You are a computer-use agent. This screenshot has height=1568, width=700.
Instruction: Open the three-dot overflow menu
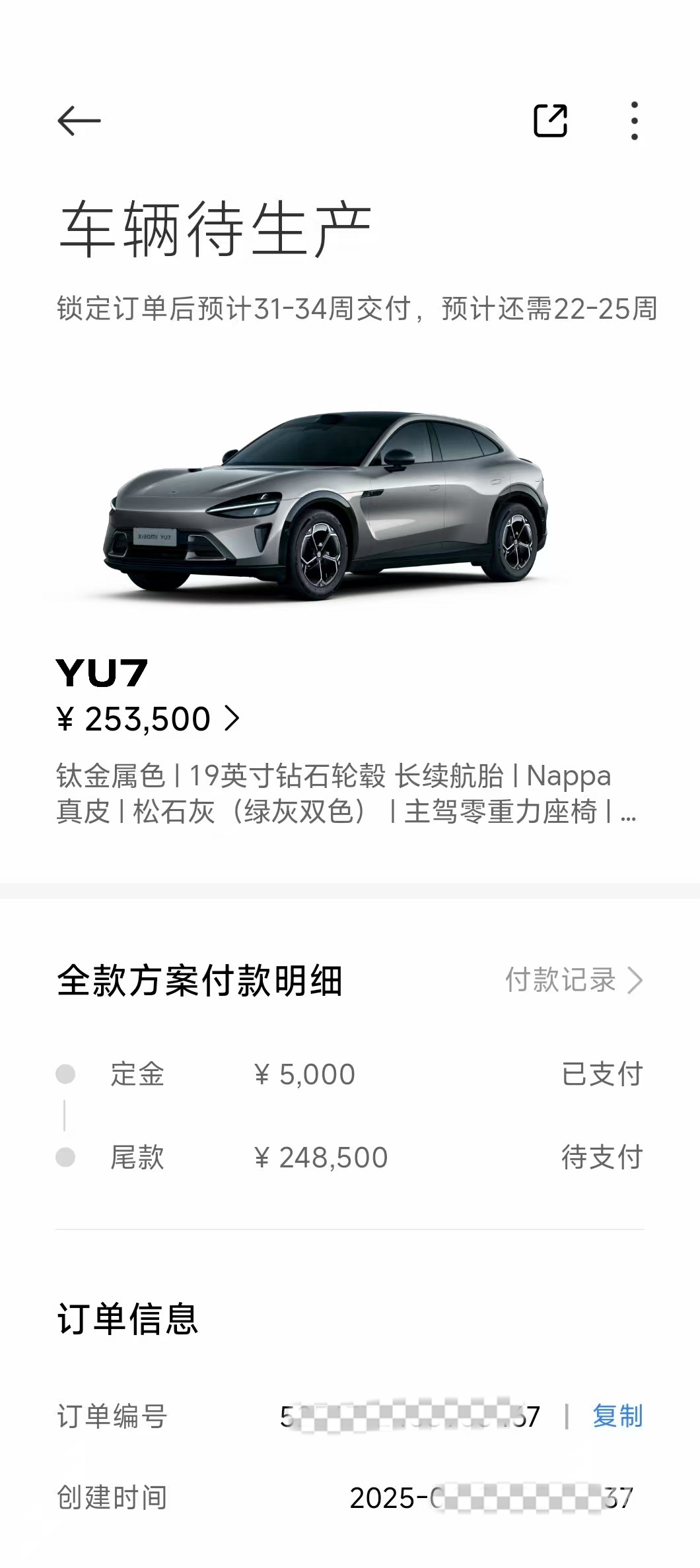[x=634, y=121]
